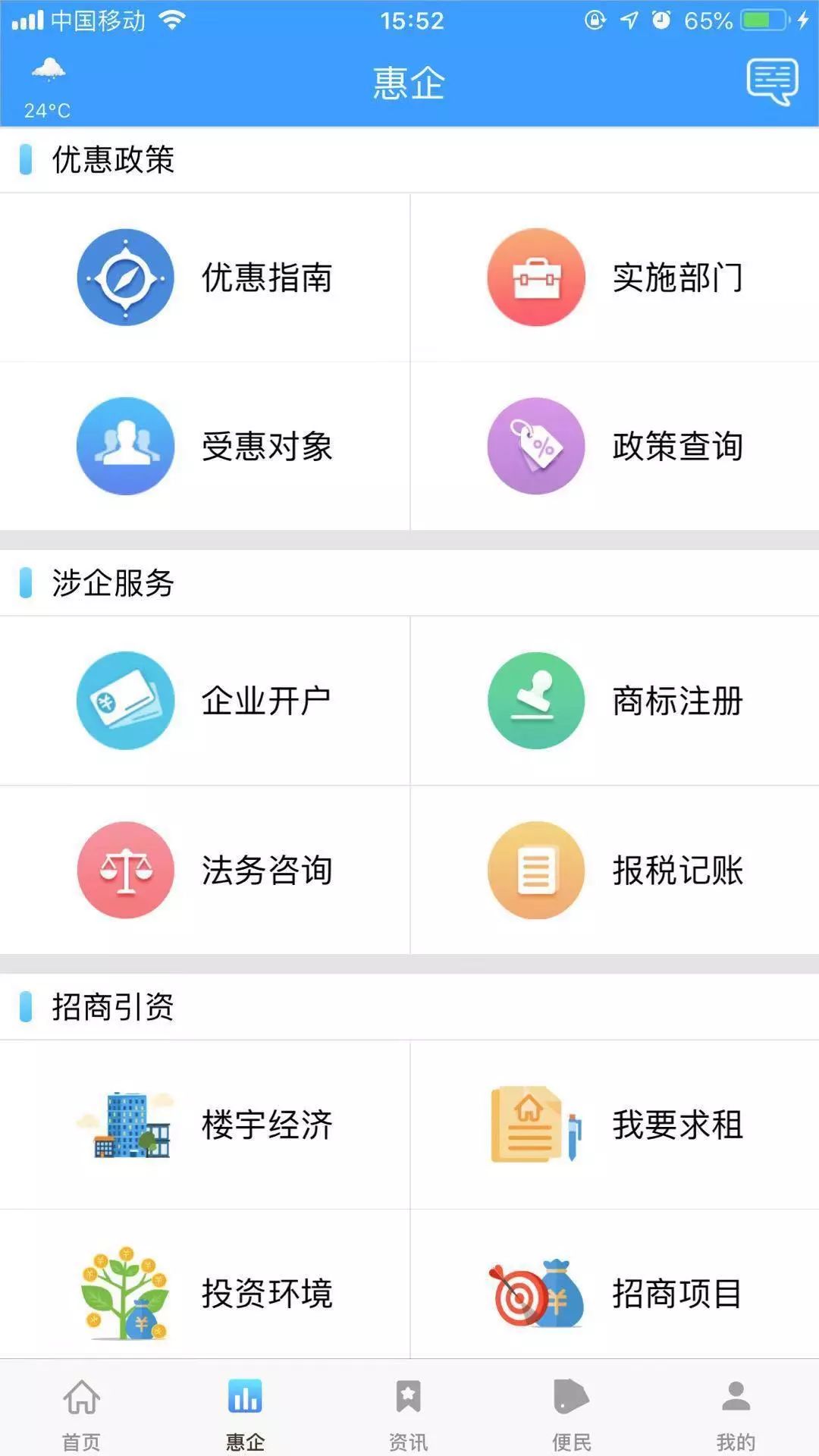This screenshot has height=1456, width=819.
Task: Select the 投资环境 money tree icon
Action: tap(125, 1294)
